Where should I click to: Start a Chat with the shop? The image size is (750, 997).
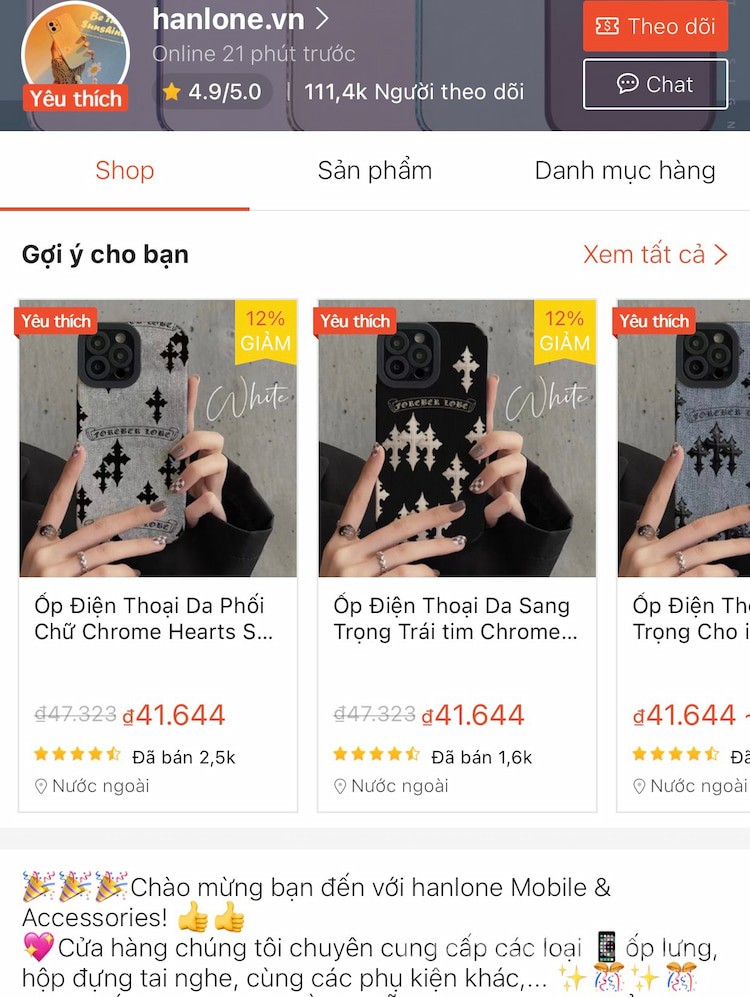pyautogui.click(x=655, y=84)
